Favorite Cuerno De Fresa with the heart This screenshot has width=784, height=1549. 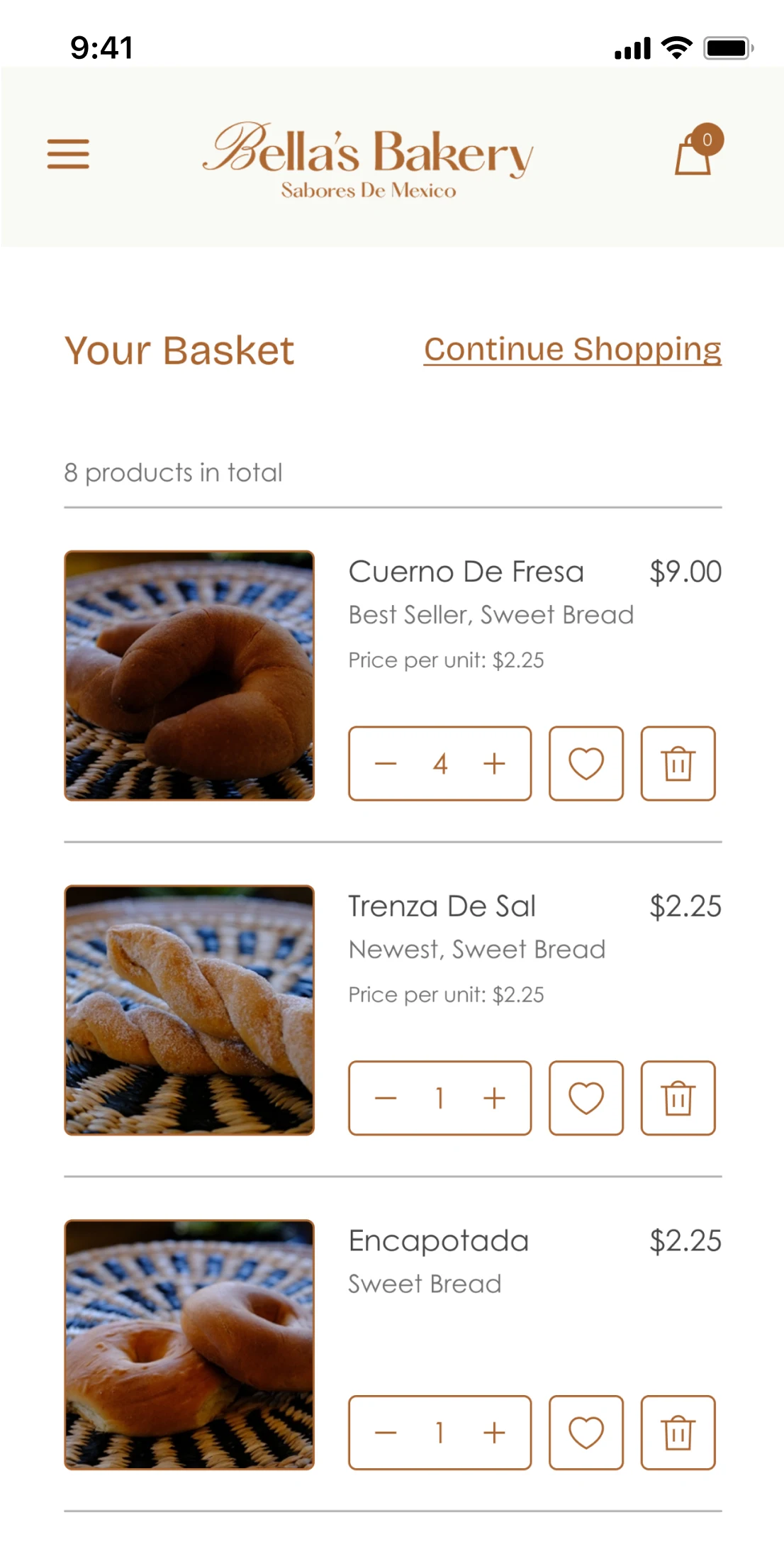pyautogui.click(x=586, y=764)
